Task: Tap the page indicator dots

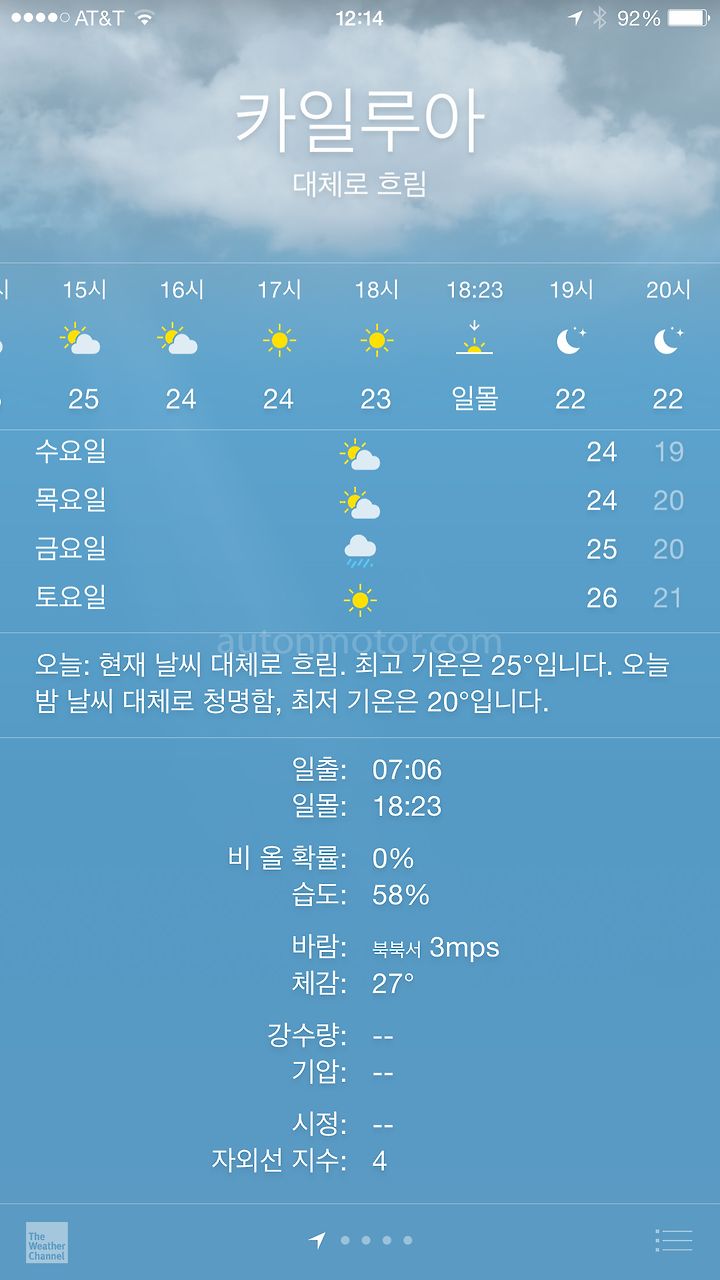Action: click(x=361, y=1241)
